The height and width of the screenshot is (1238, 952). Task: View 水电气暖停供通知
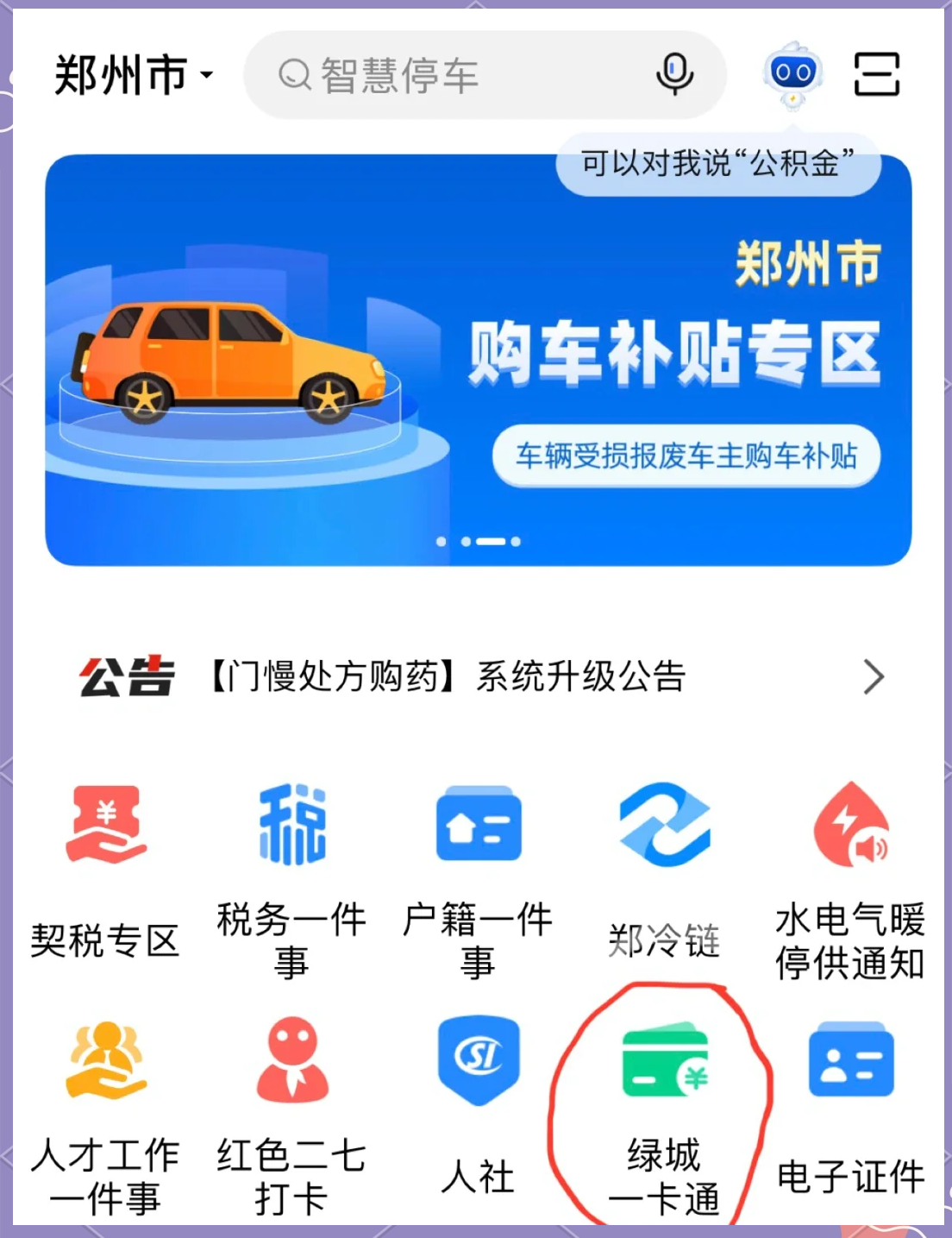click(850, 870)
